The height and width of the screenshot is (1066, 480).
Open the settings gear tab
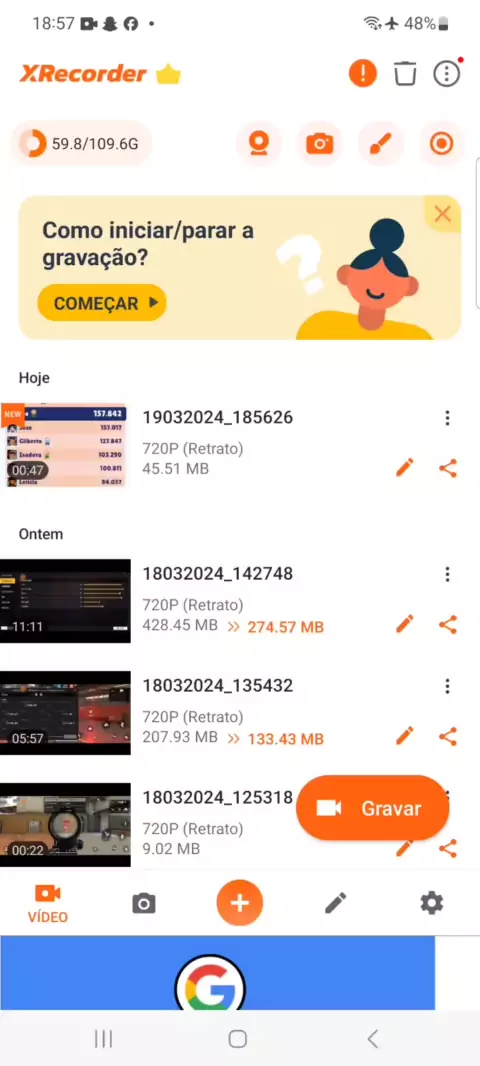[x=432, y=903]
